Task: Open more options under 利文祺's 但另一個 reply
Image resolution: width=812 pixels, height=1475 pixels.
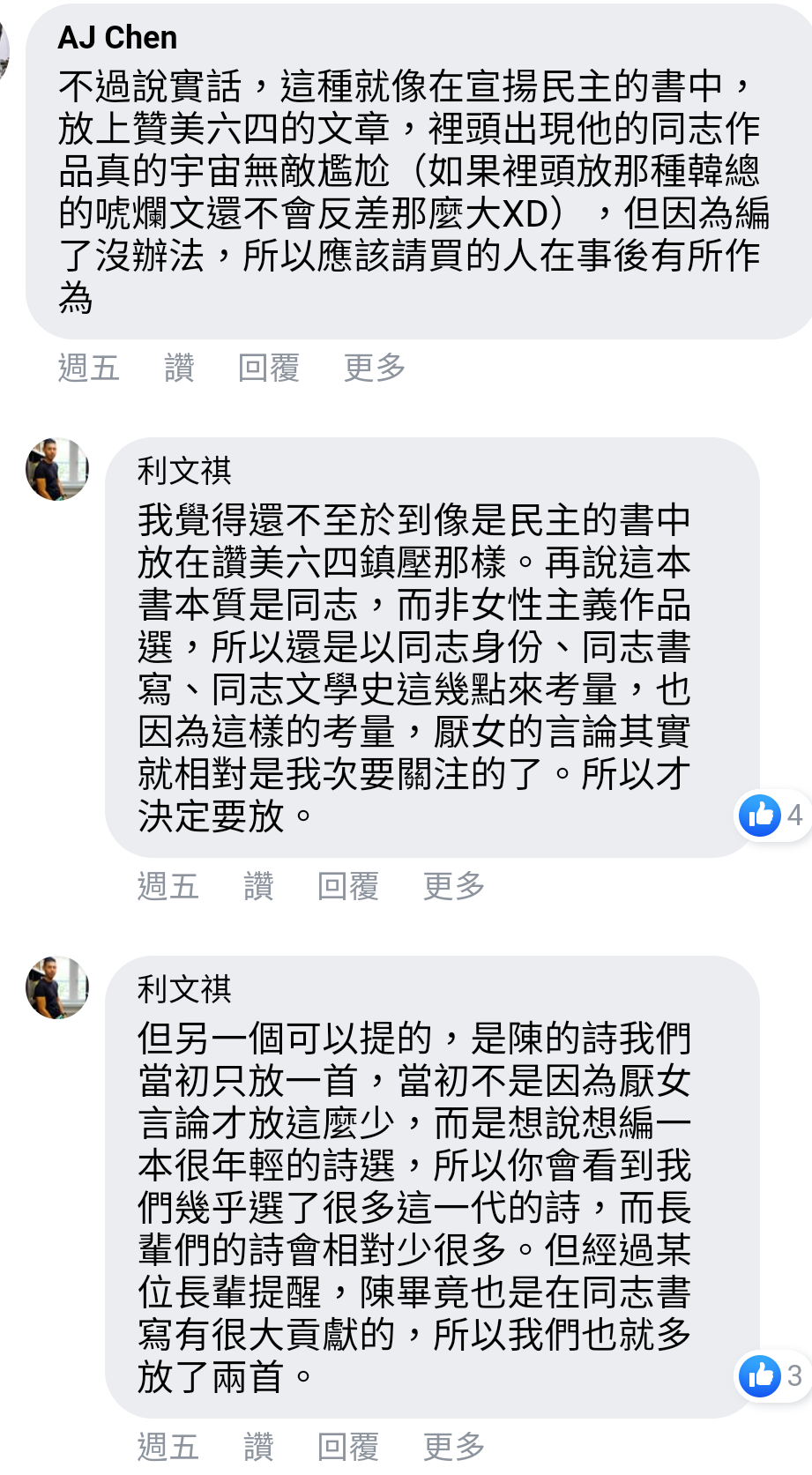Action: pyautogui.click(x=454, y=1447)
